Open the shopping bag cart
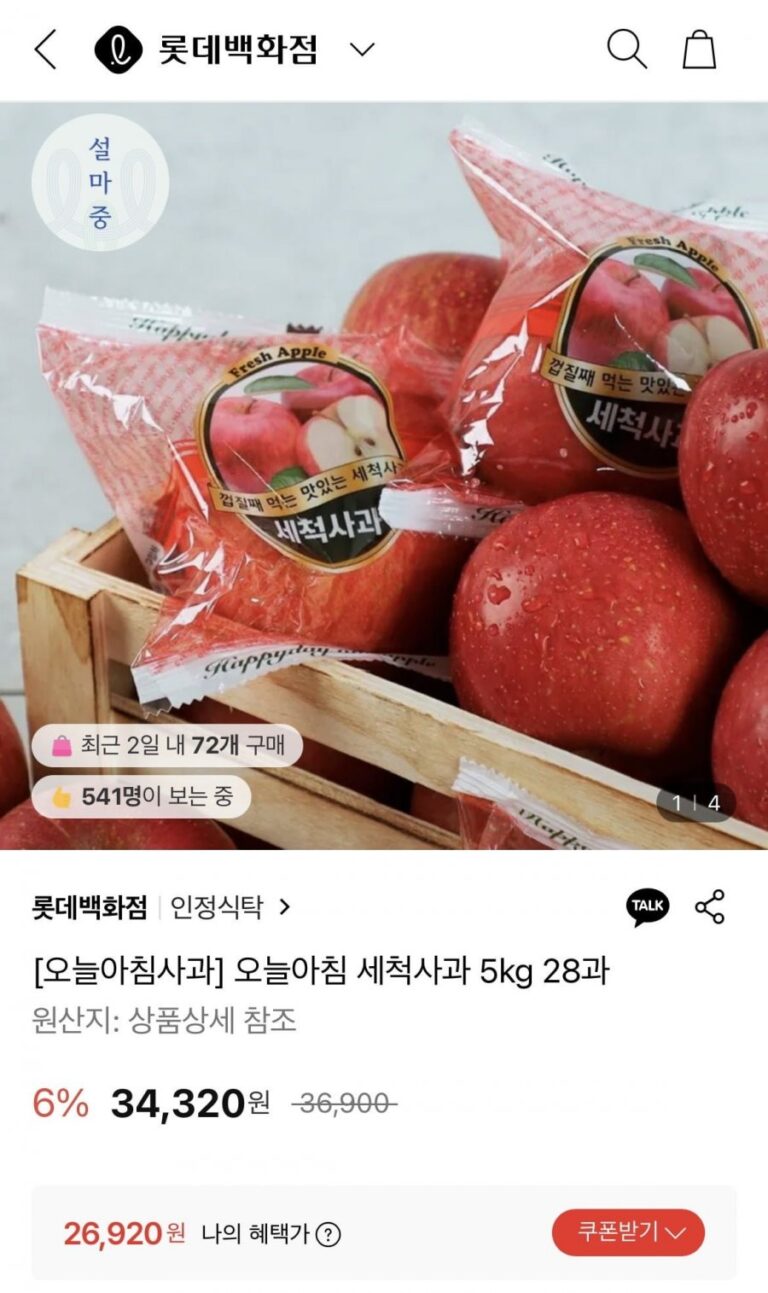768x1293 pixels. tap(699, 49)
